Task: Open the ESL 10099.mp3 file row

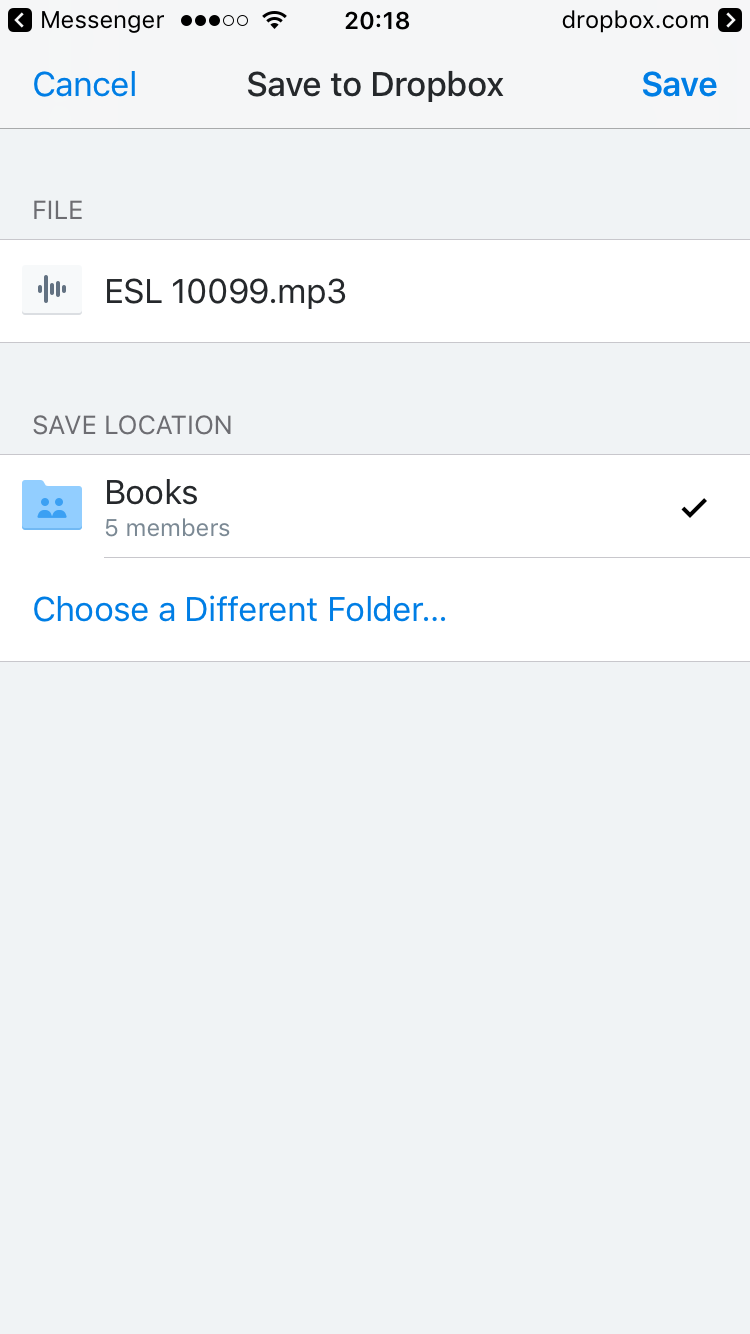Action: point(375,291)
